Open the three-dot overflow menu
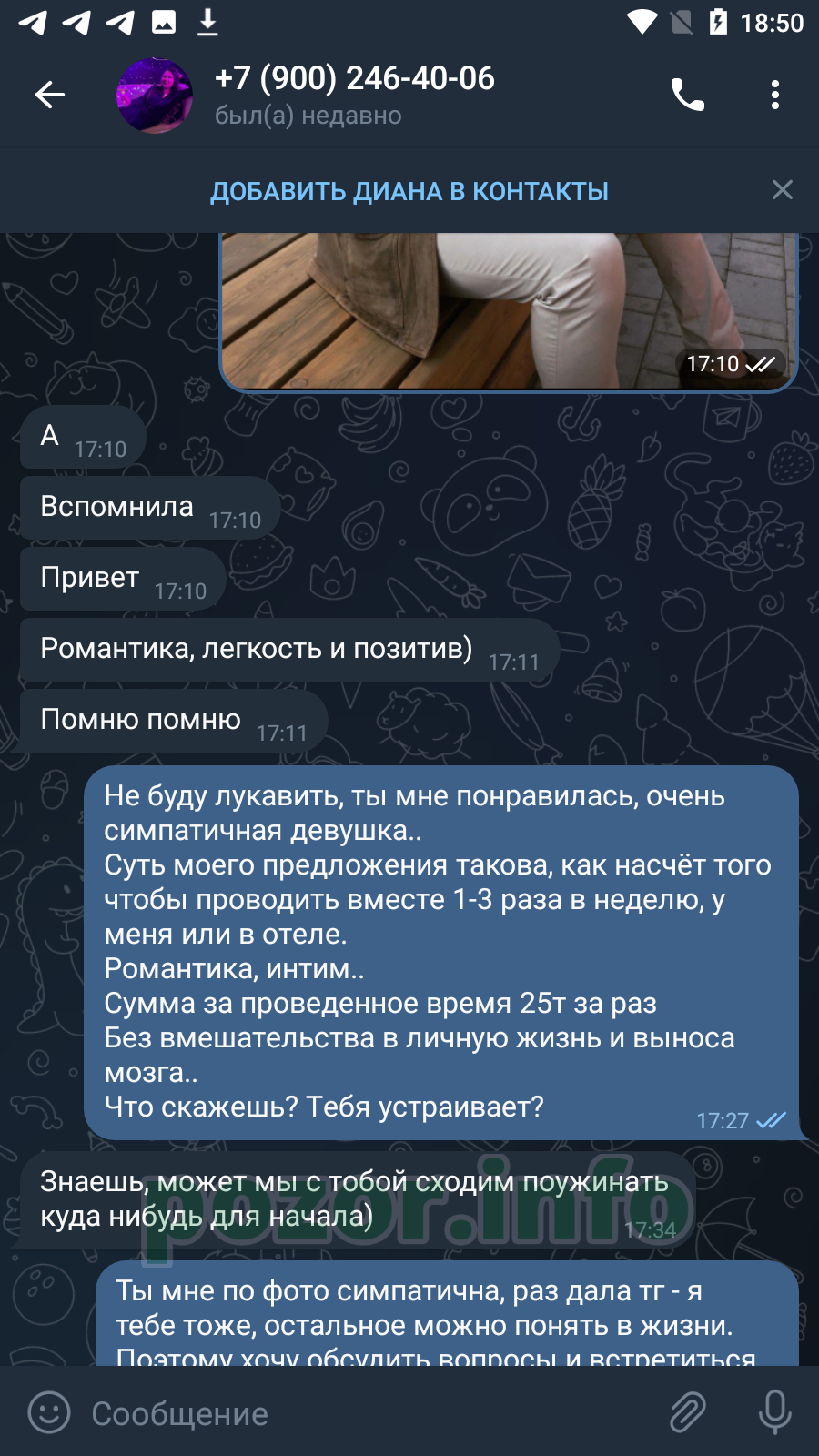The width and height of the screenshot is (819, 1456). [775, 95]
